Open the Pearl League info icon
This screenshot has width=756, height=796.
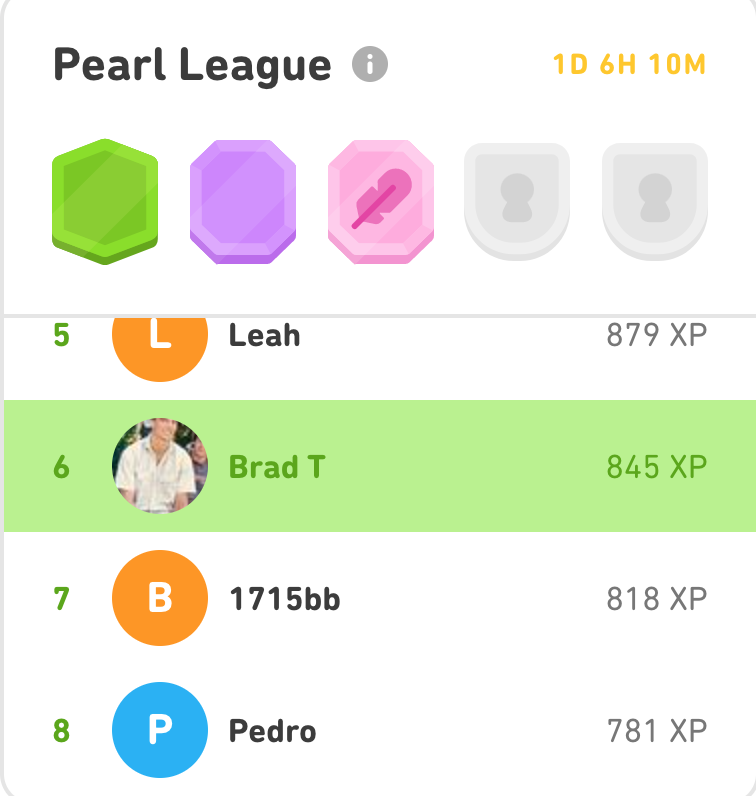370,66
